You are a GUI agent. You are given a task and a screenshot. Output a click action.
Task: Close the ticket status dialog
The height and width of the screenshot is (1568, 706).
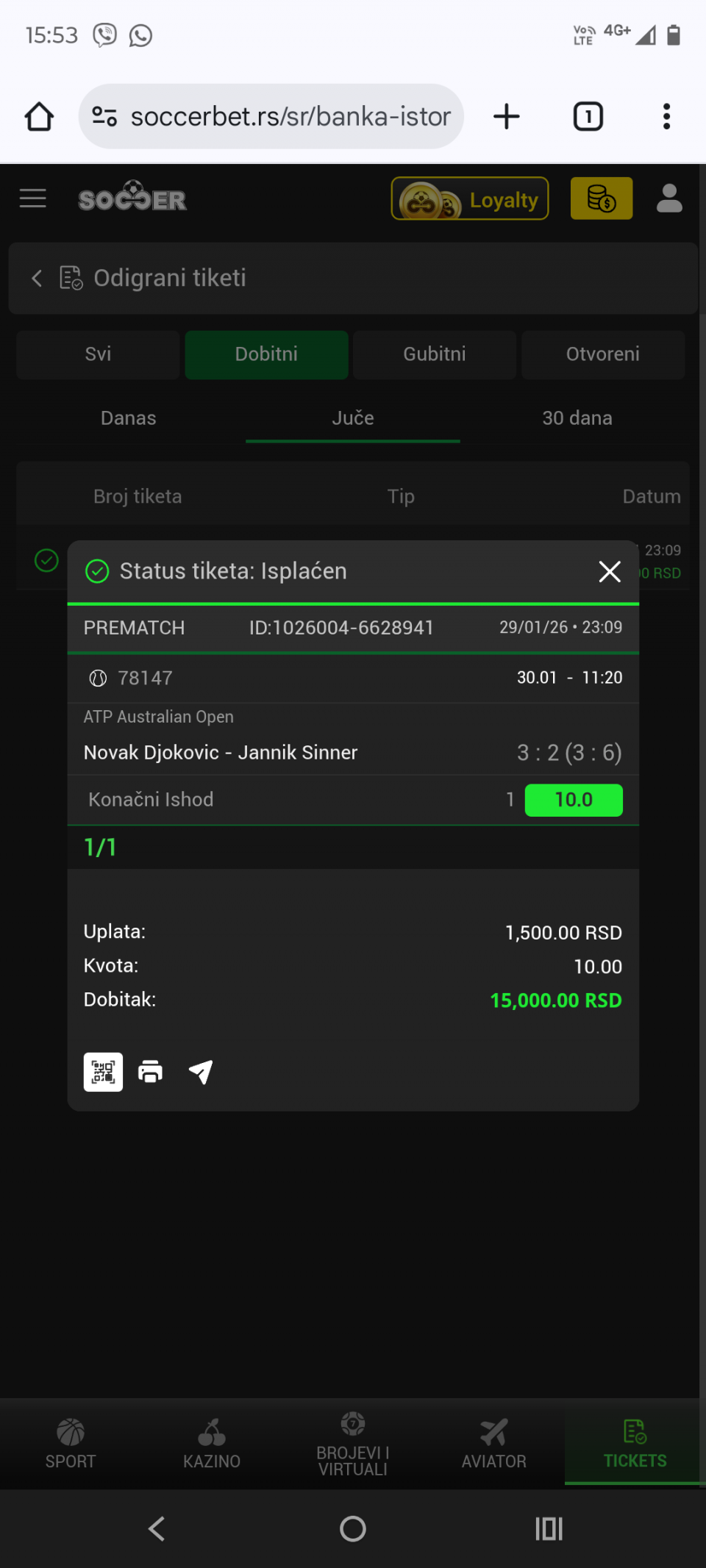pyautogui.click(x=610, y=571)
